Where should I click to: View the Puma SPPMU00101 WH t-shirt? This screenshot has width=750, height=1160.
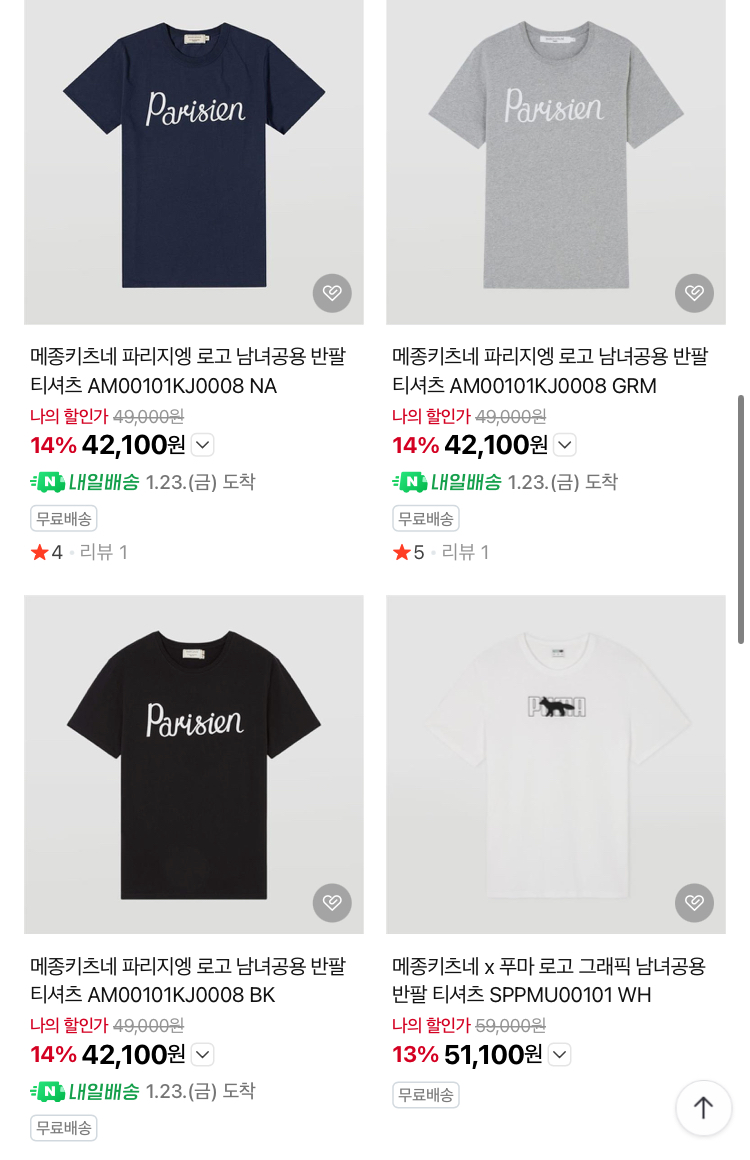point(549,980)
